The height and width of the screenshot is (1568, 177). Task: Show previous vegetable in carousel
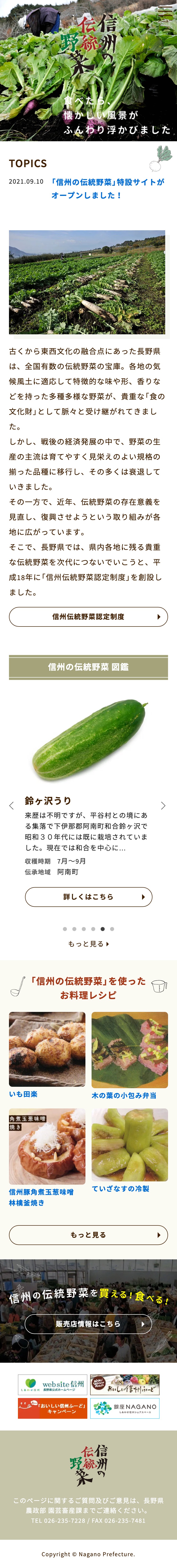[x=11, y=805]
